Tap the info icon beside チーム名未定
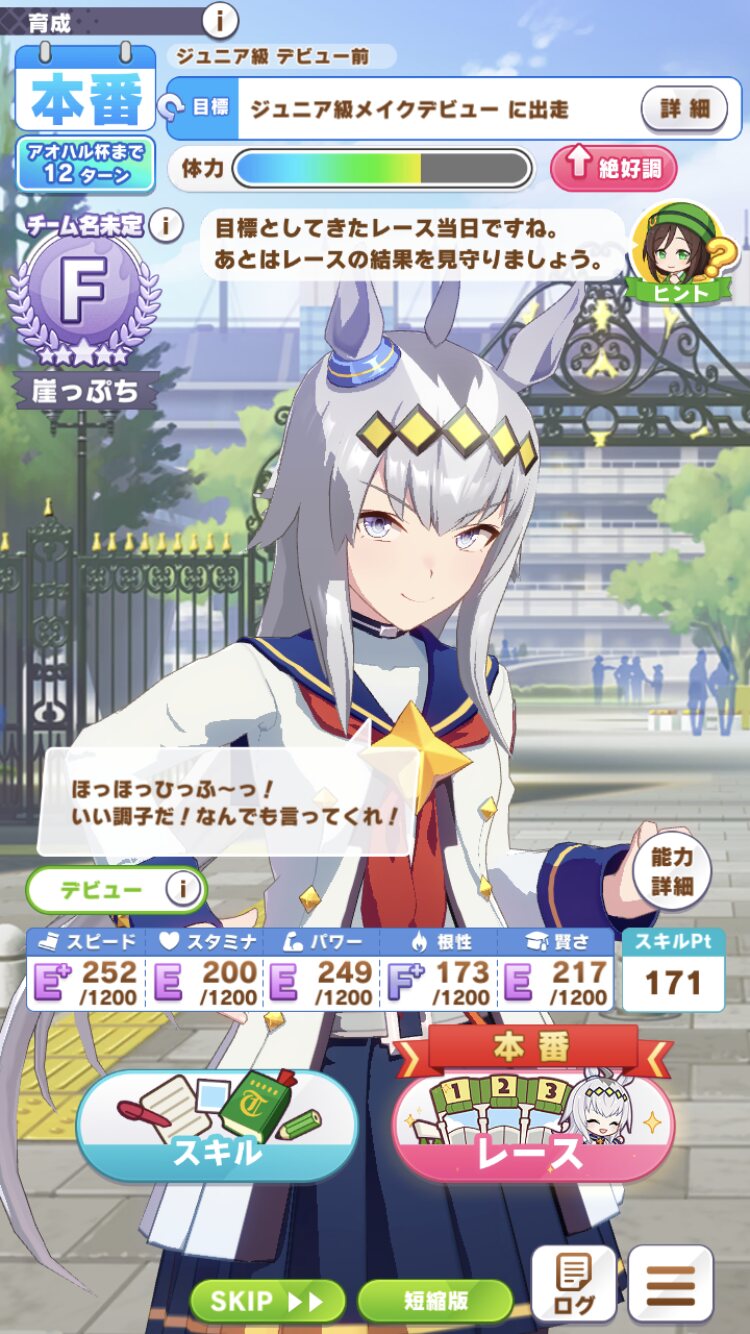Viewport: 750px width, 1334px height. 165,226
